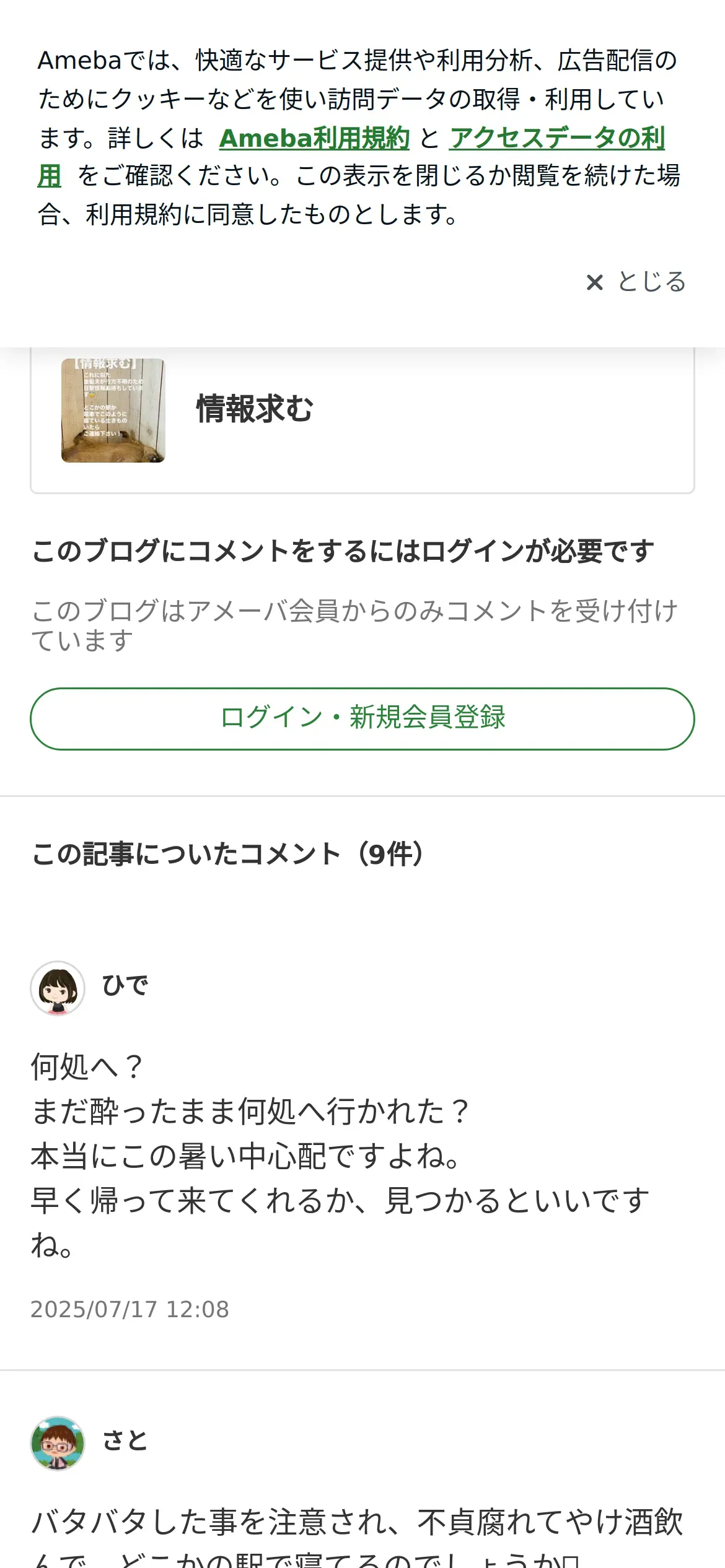Open the Ameba利用規約 link
Viewport: 725px width, 1568px height.
pyautogui.click(x=314, y=138)
